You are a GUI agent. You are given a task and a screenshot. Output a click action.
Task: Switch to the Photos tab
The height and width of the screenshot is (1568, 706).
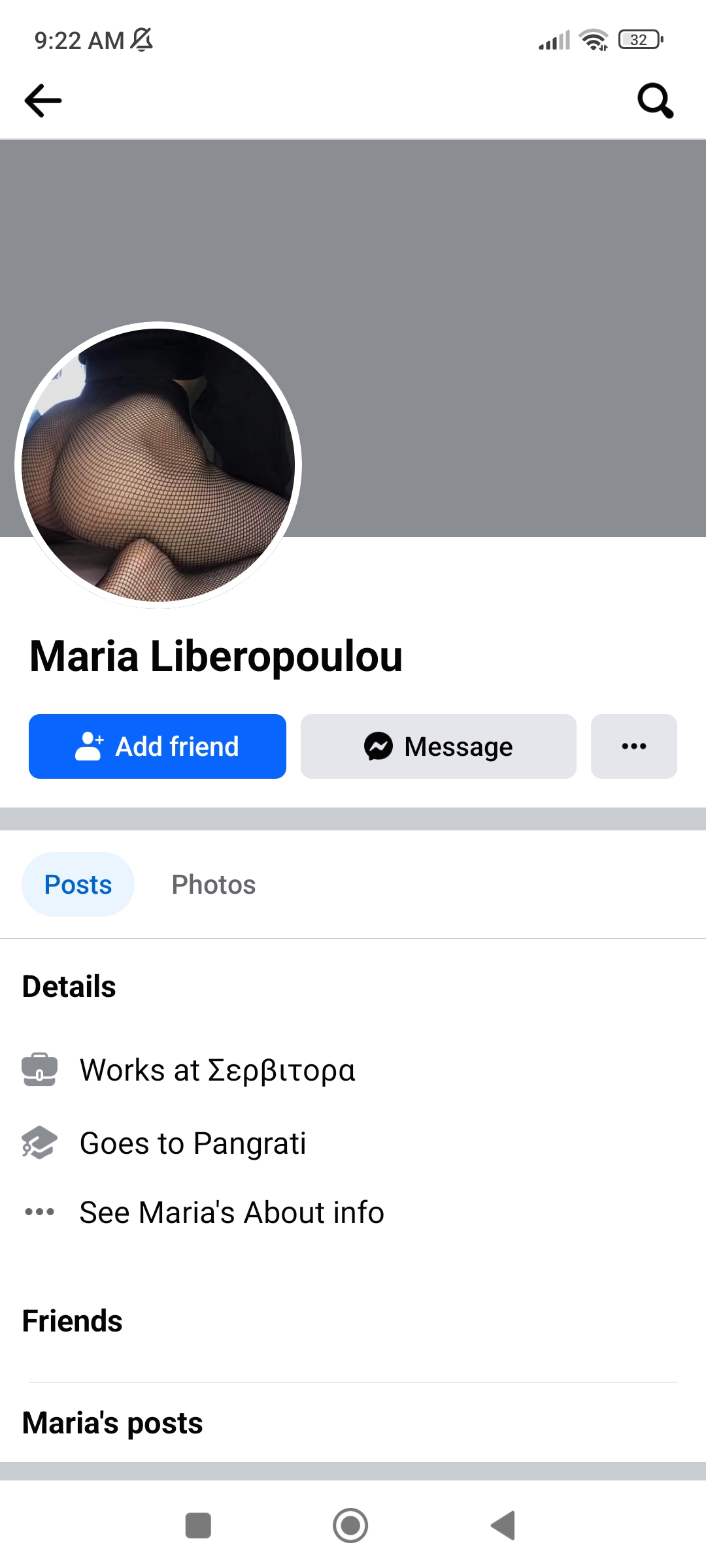pyautogui.click(x=213, y=885)
